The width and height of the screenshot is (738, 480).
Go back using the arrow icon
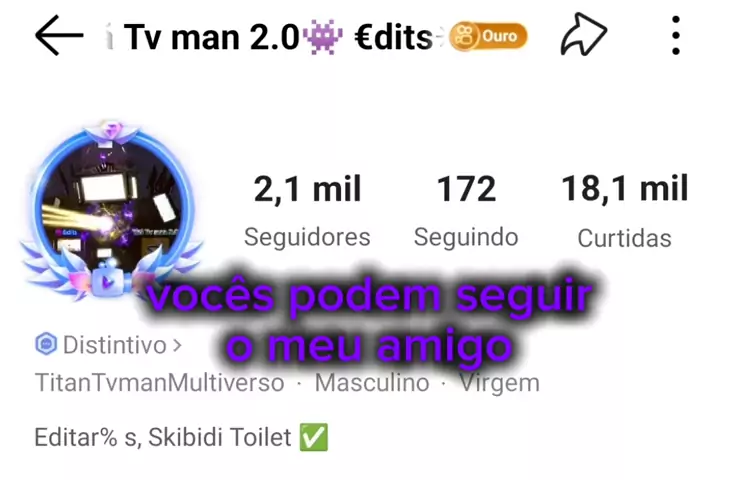point(59,37)
